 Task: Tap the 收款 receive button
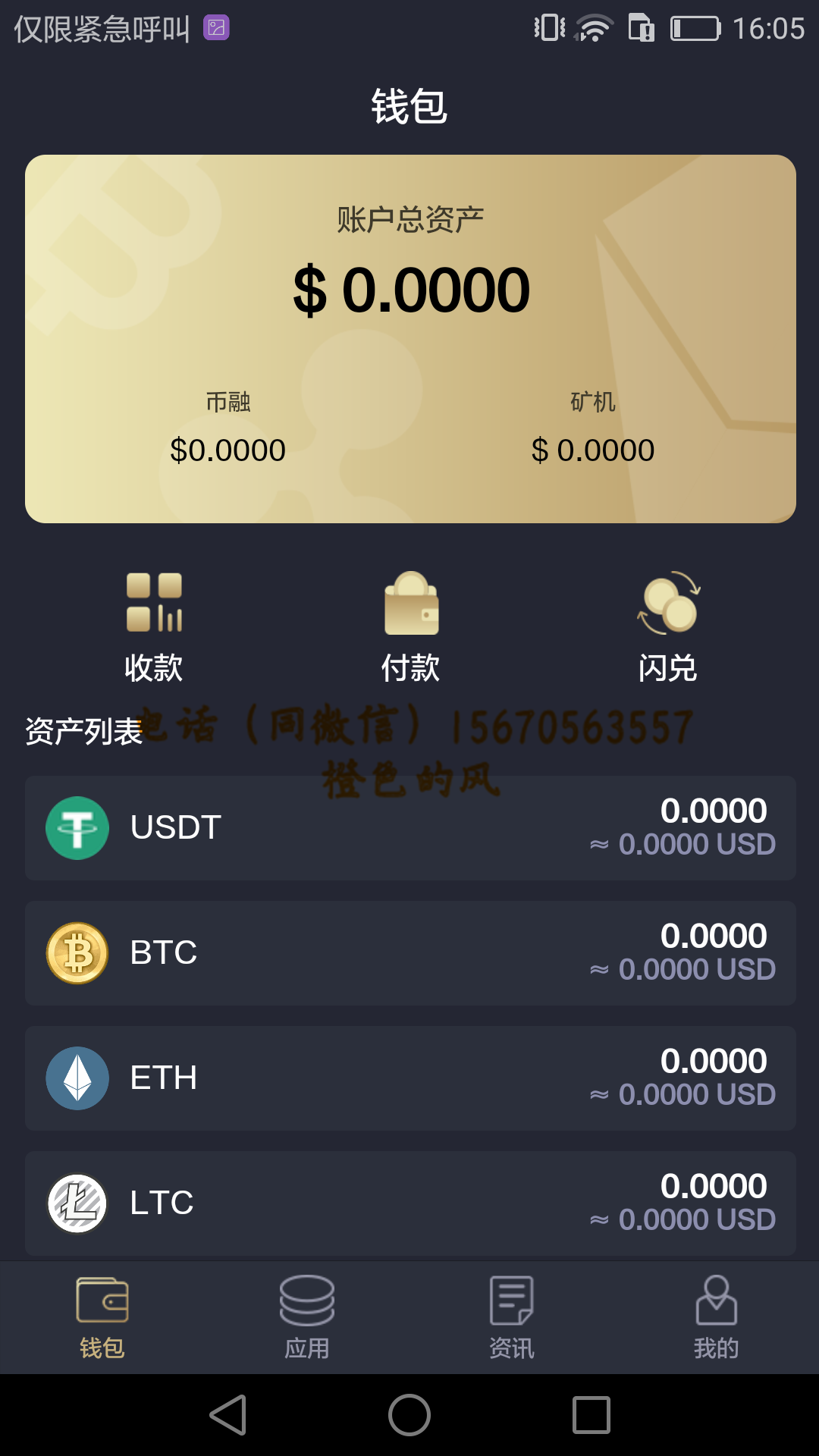click(x=154, y=626)
